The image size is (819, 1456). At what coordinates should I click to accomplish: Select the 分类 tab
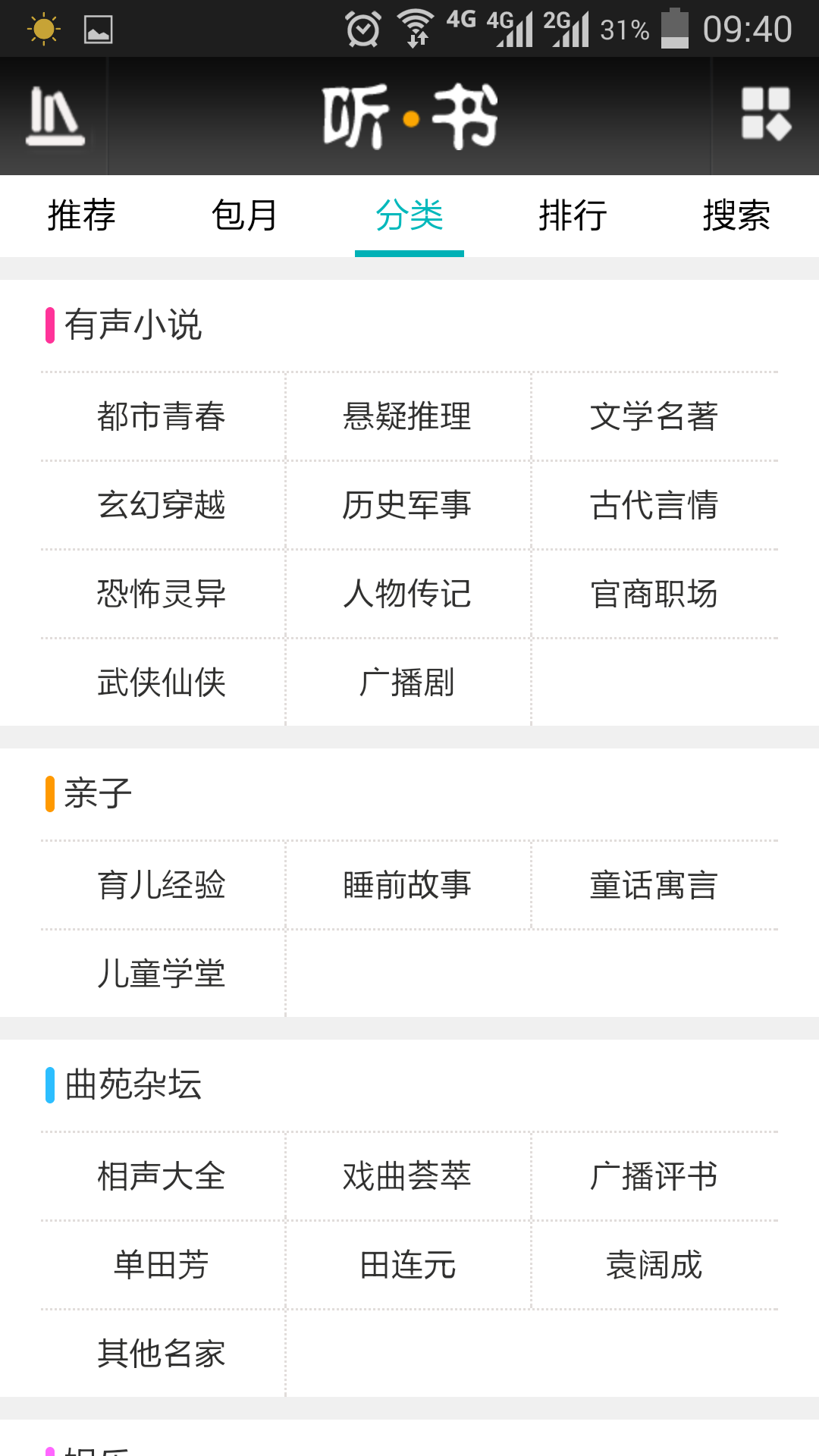click(409, 216)
